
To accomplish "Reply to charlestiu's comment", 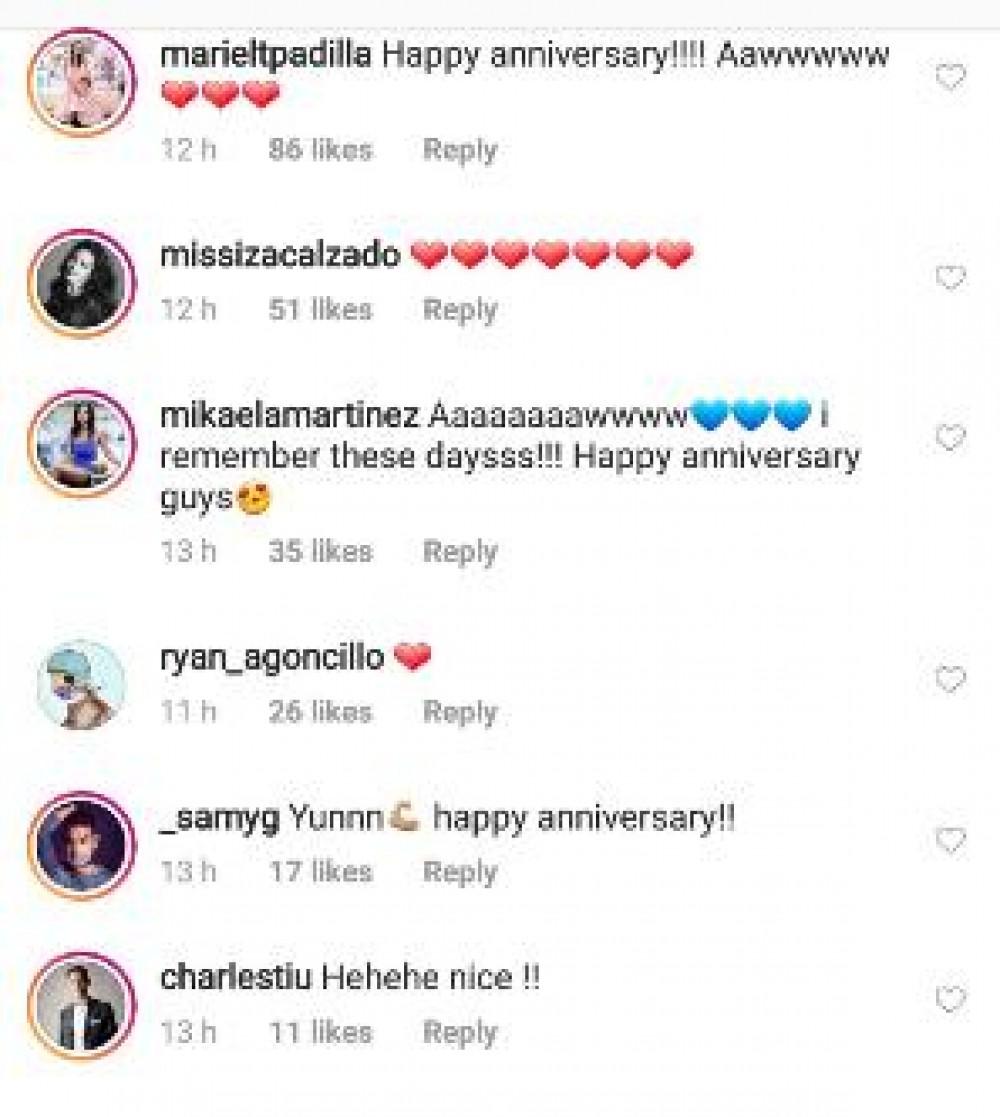I will pyautogui.click(x=460, y=1032).
